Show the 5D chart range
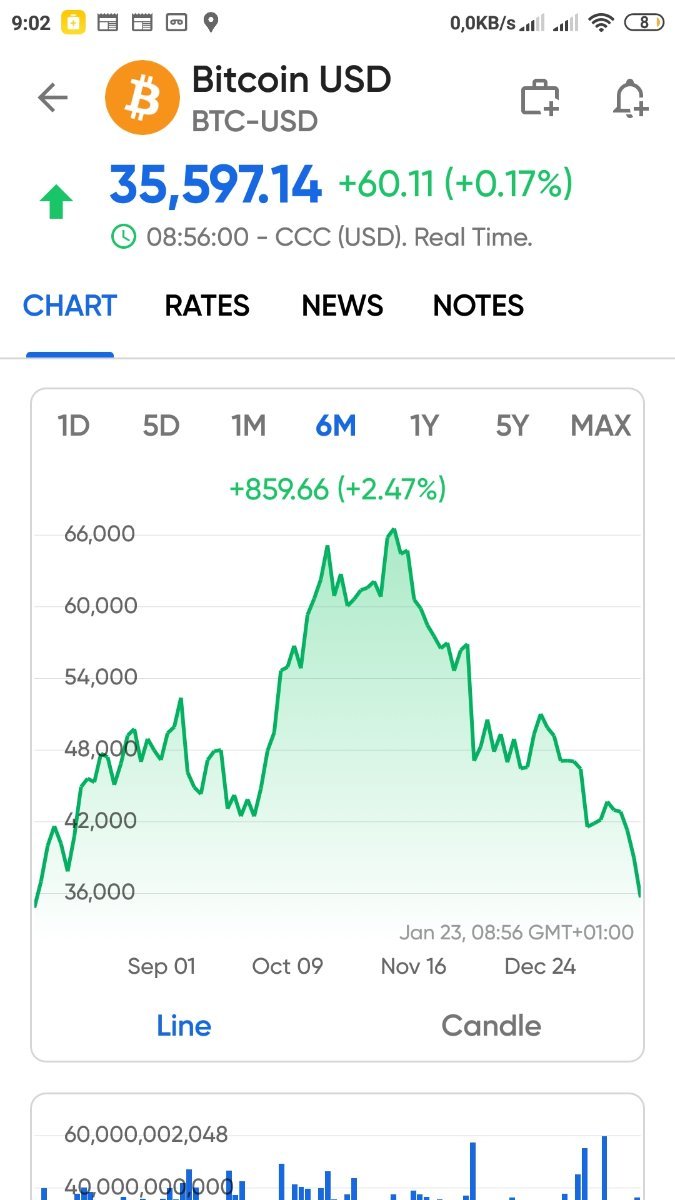 coord(161,426)
